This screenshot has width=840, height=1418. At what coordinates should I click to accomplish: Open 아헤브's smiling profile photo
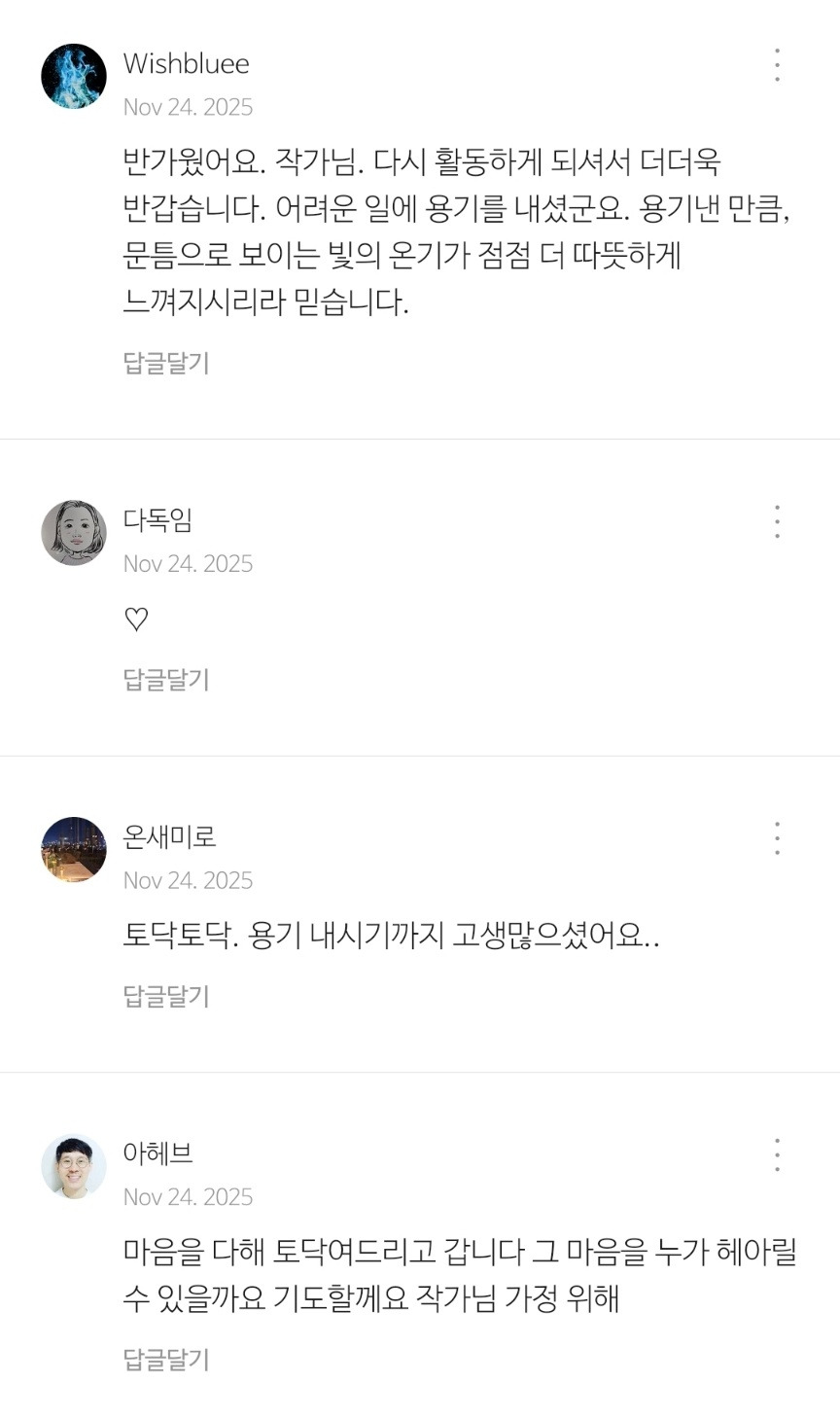(x=73, y=1165)
